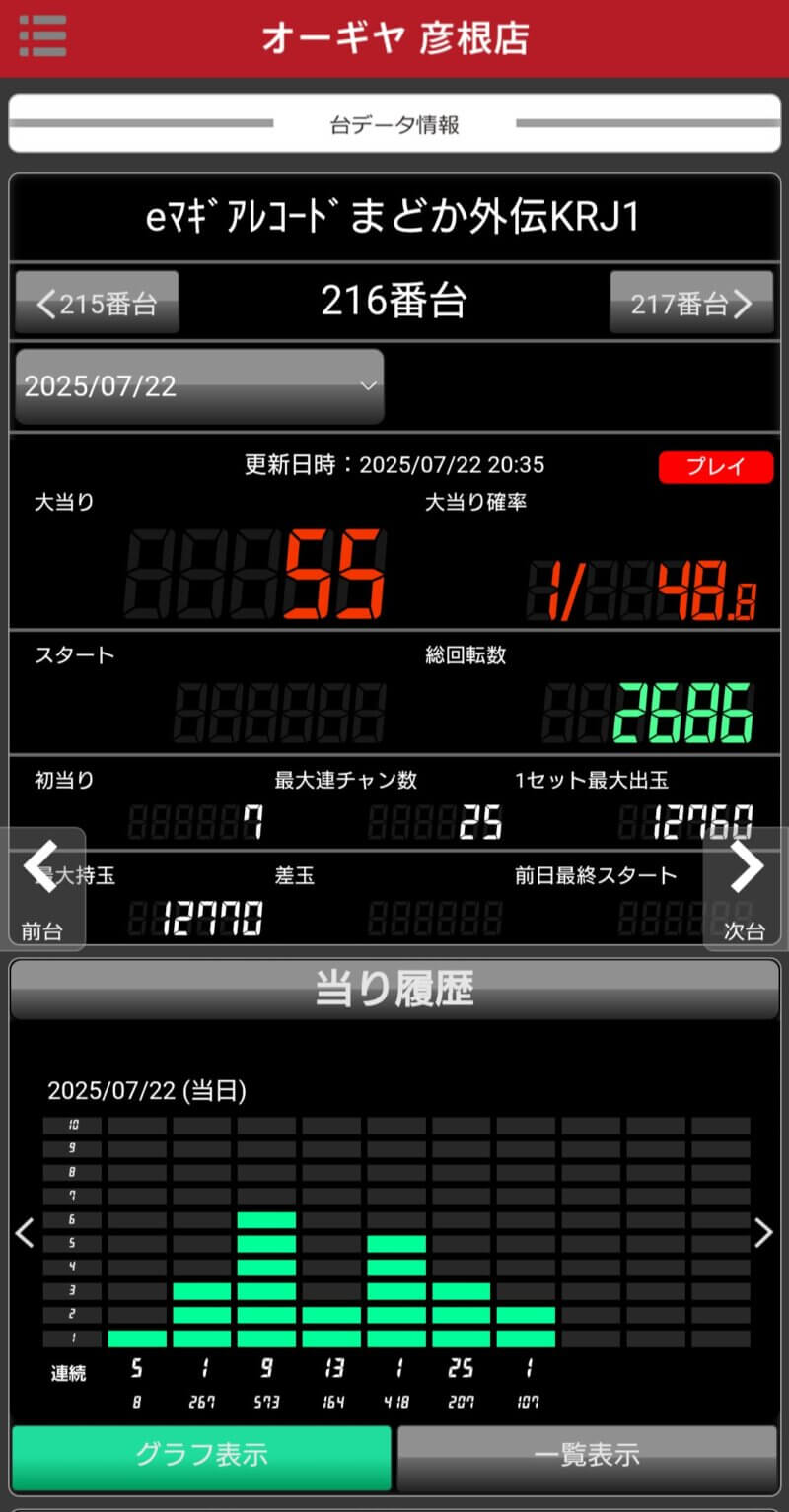Go to machine 217番台
789x1512 pixels.
(x=691, y=303)
